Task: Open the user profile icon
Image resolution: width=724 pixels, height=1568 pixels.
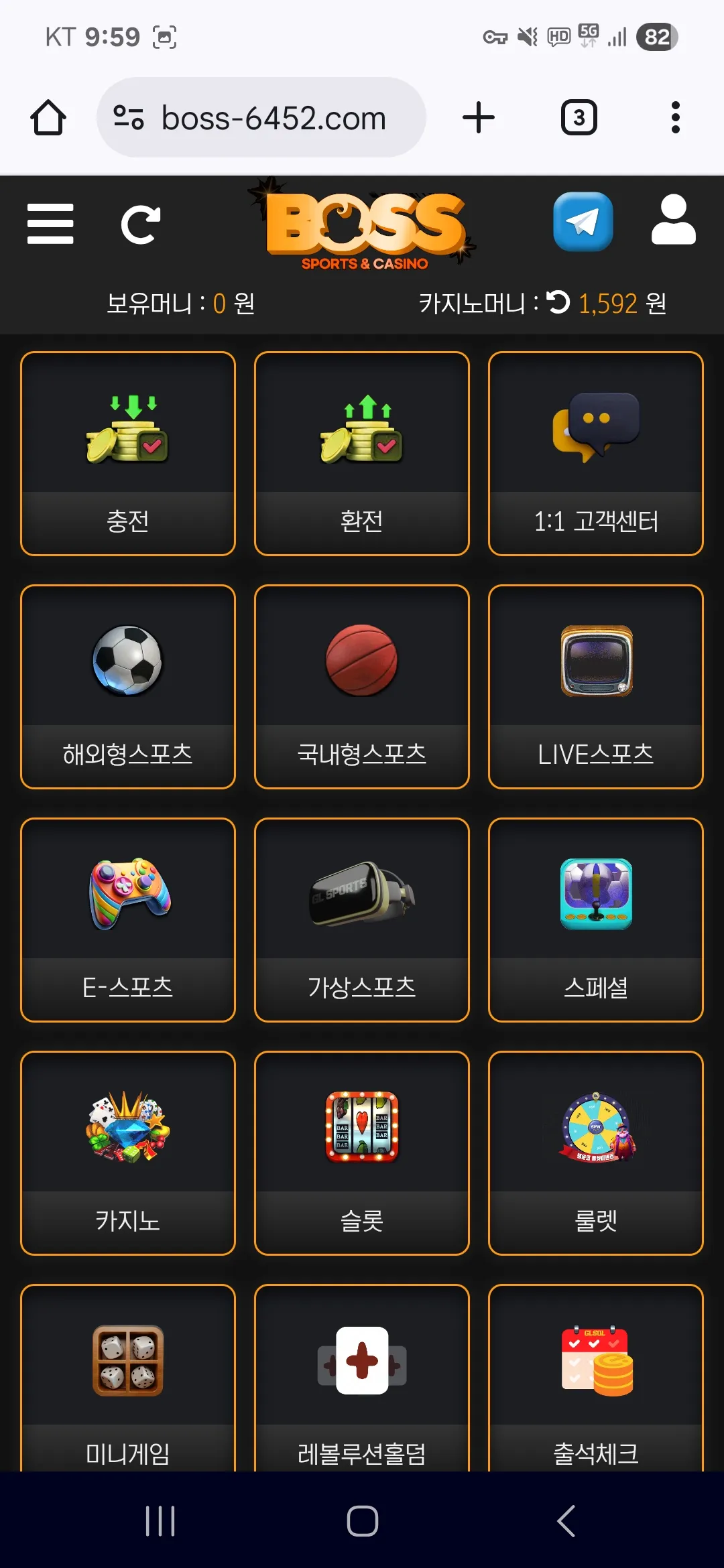Action: click(673, 220)
